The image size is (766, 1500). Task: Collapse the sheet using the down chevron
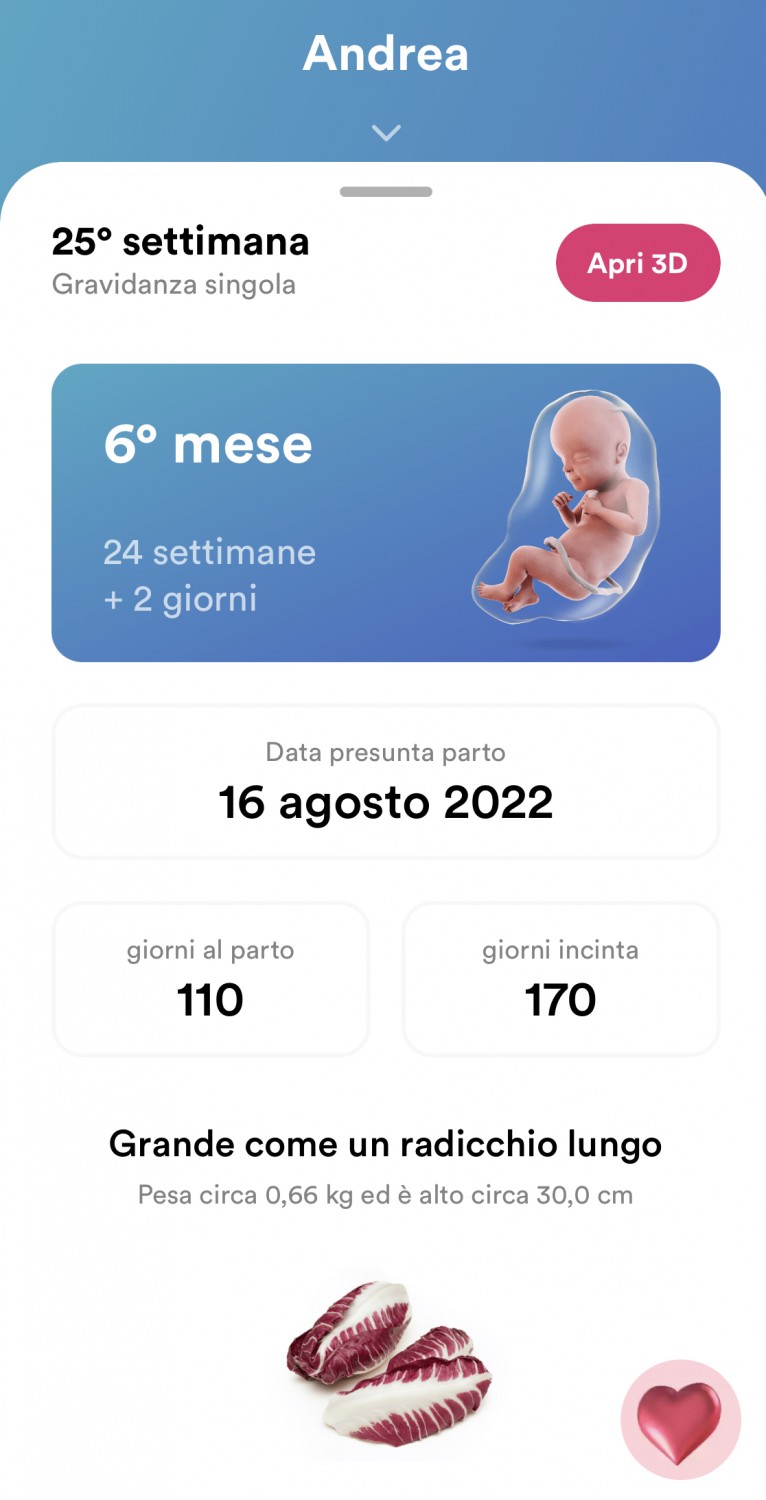click(386, 133)
